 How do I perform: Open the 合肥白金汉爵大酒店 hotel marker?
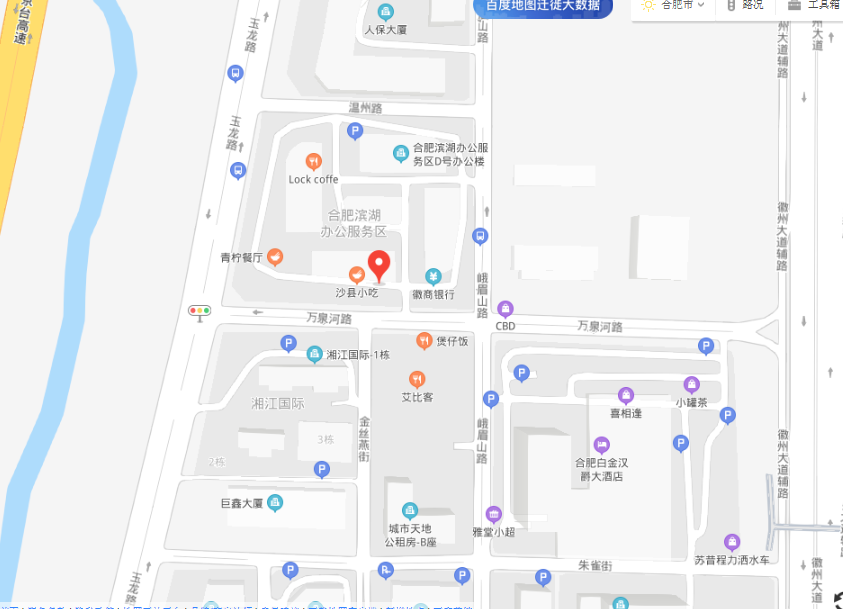coord(601,444)
